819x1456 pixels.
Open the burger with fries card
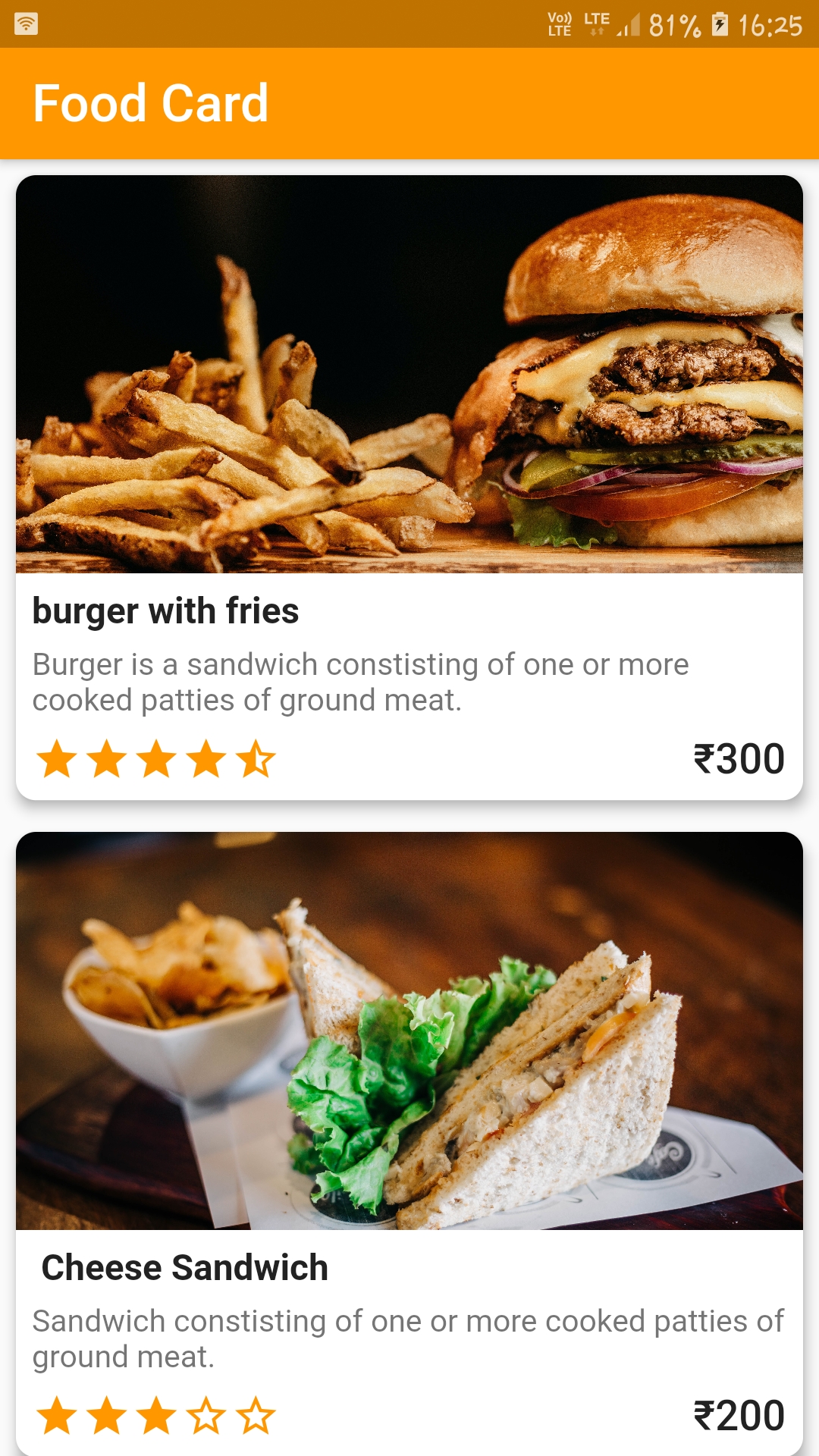pyautogui.click(x=409, y=485)
